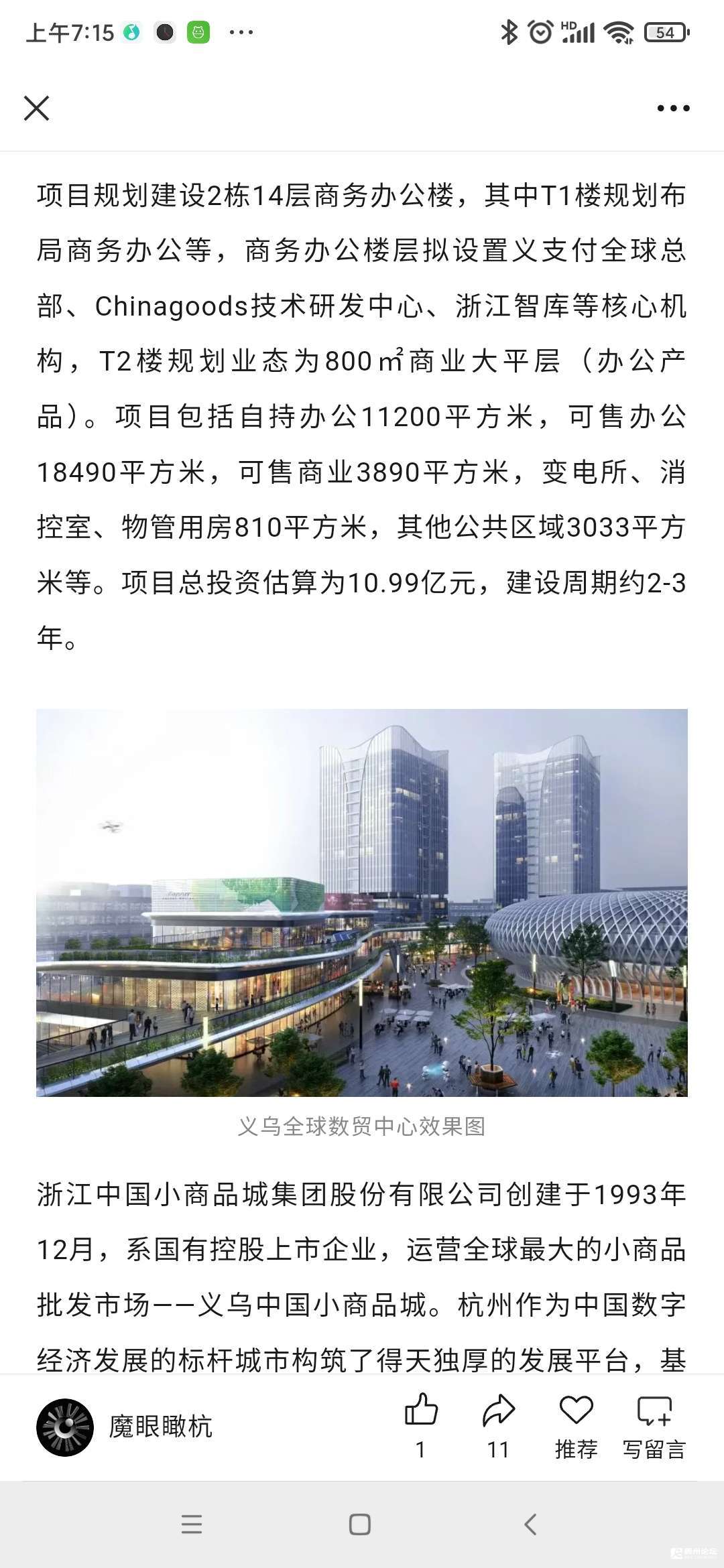Go to home screen via system button

[x=360, y=1524]
